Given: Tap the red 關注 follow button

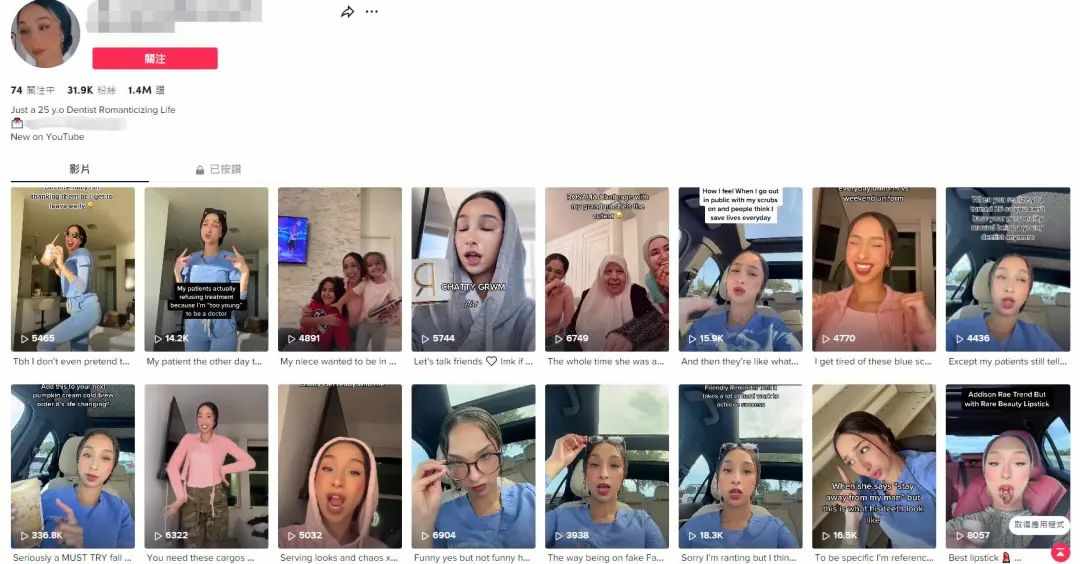Looking at the screenshot, I should pos(155,58).
